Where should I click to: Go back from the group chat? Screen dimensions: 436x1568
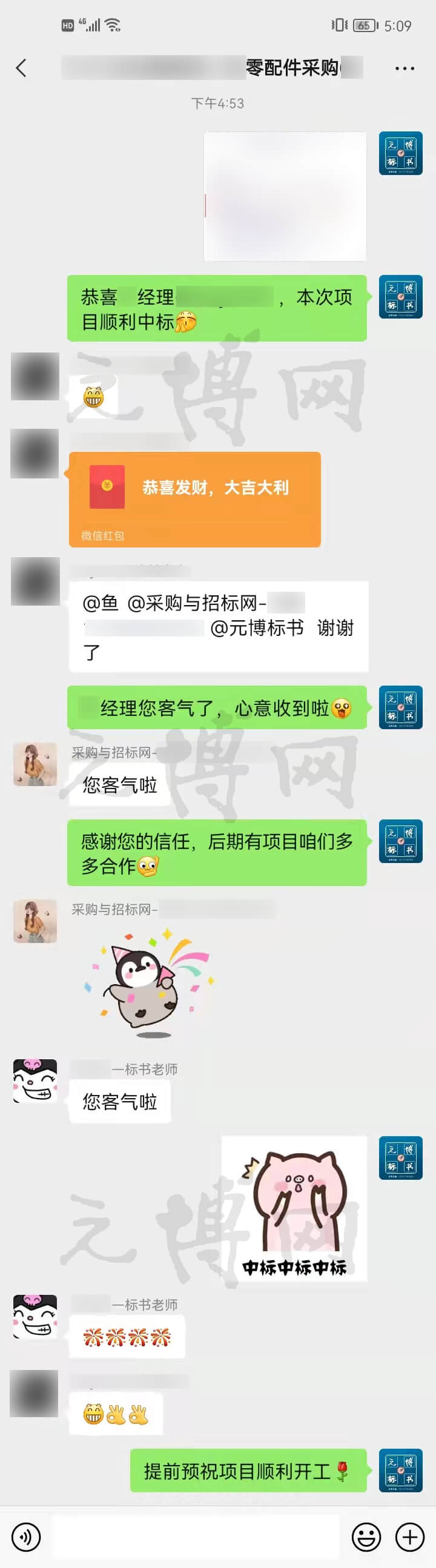tap(21, 68)
